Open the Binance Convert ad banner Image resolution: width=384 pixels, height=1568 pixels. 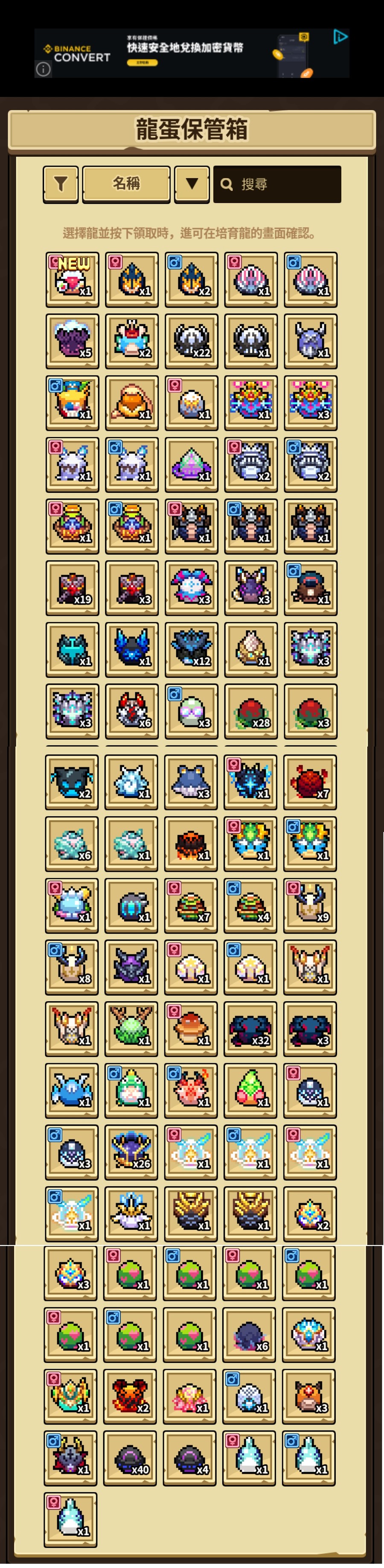point(192,53)
